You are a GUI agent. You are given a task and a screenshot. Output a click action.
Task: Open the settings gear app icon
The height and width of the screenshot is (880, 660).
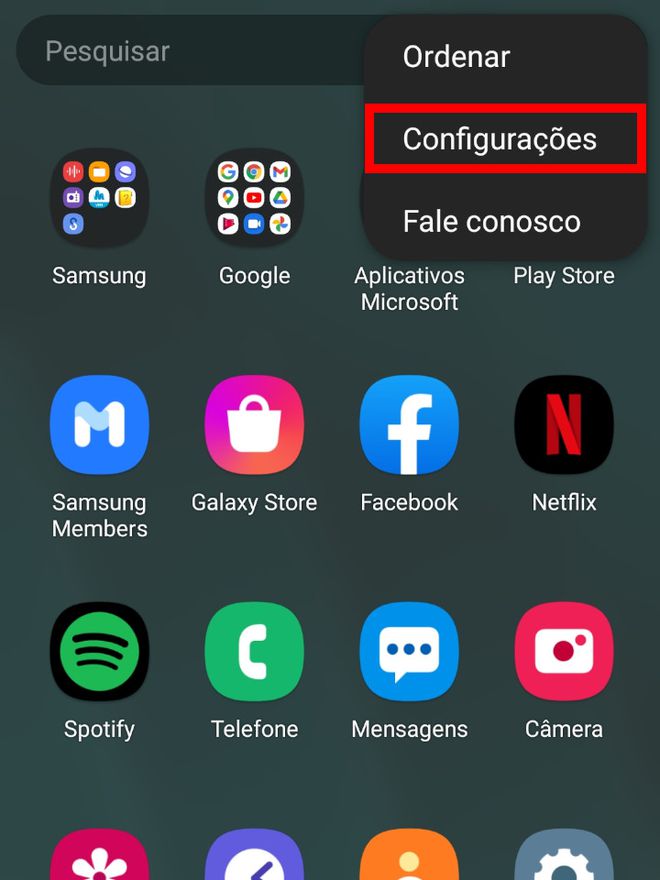[564, 860]
